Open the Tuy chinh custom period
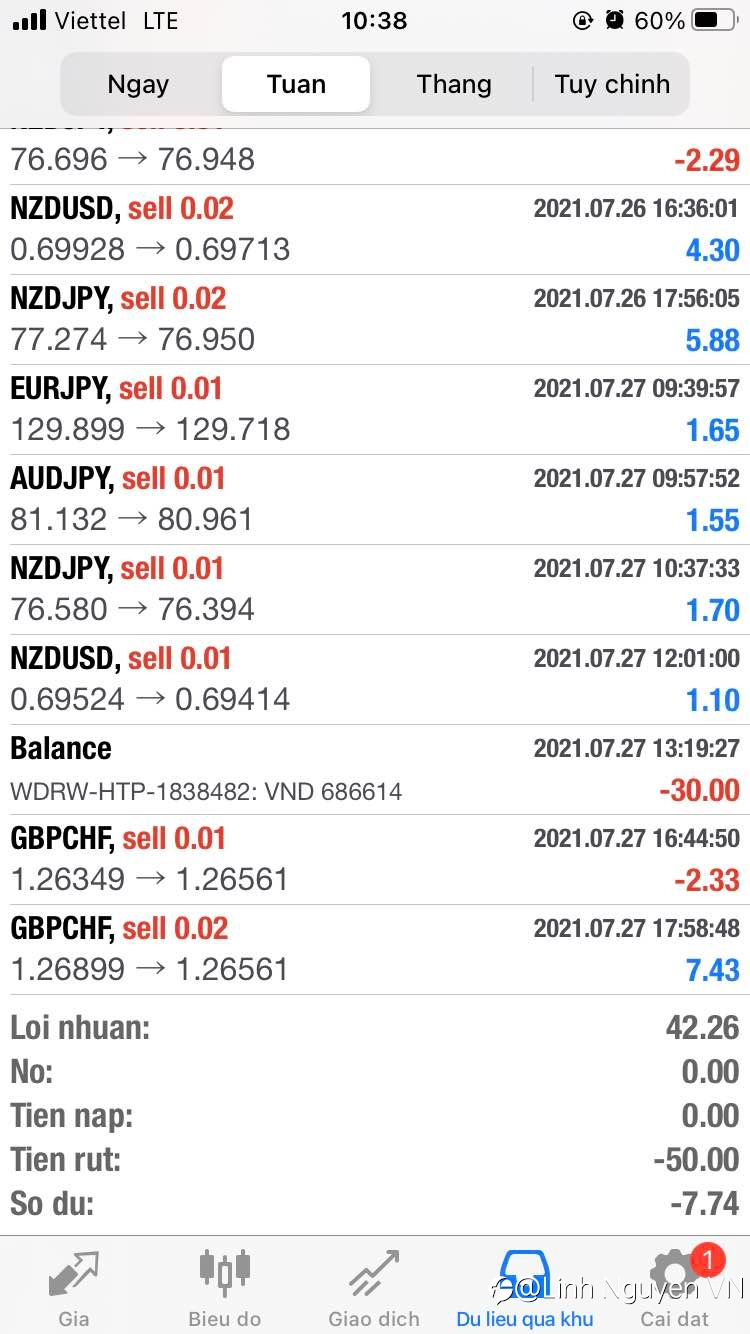Screen dimensions: 750x1334 612,84
